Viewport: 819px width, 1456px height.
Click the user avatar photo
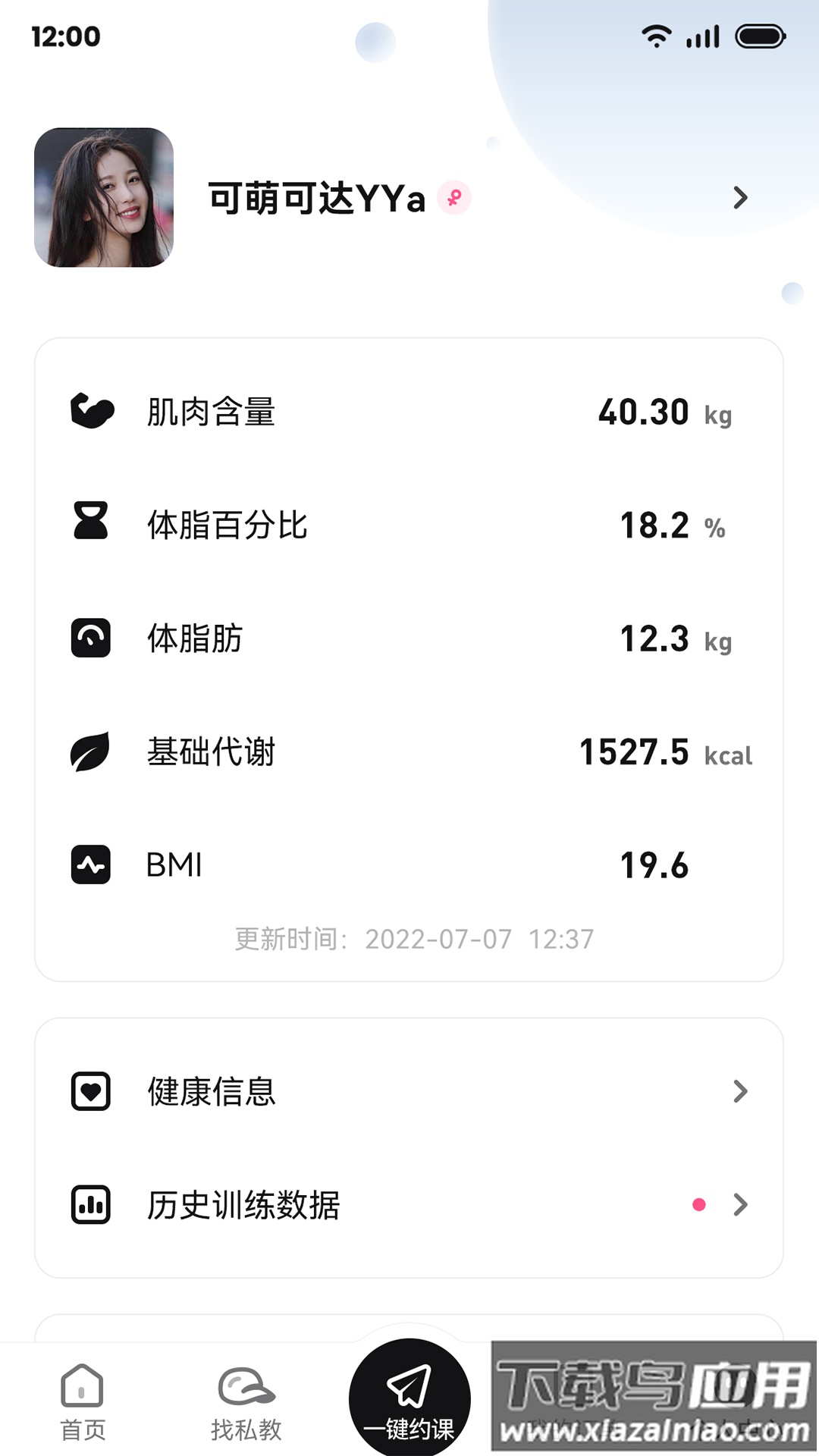[x=104, y=197]
